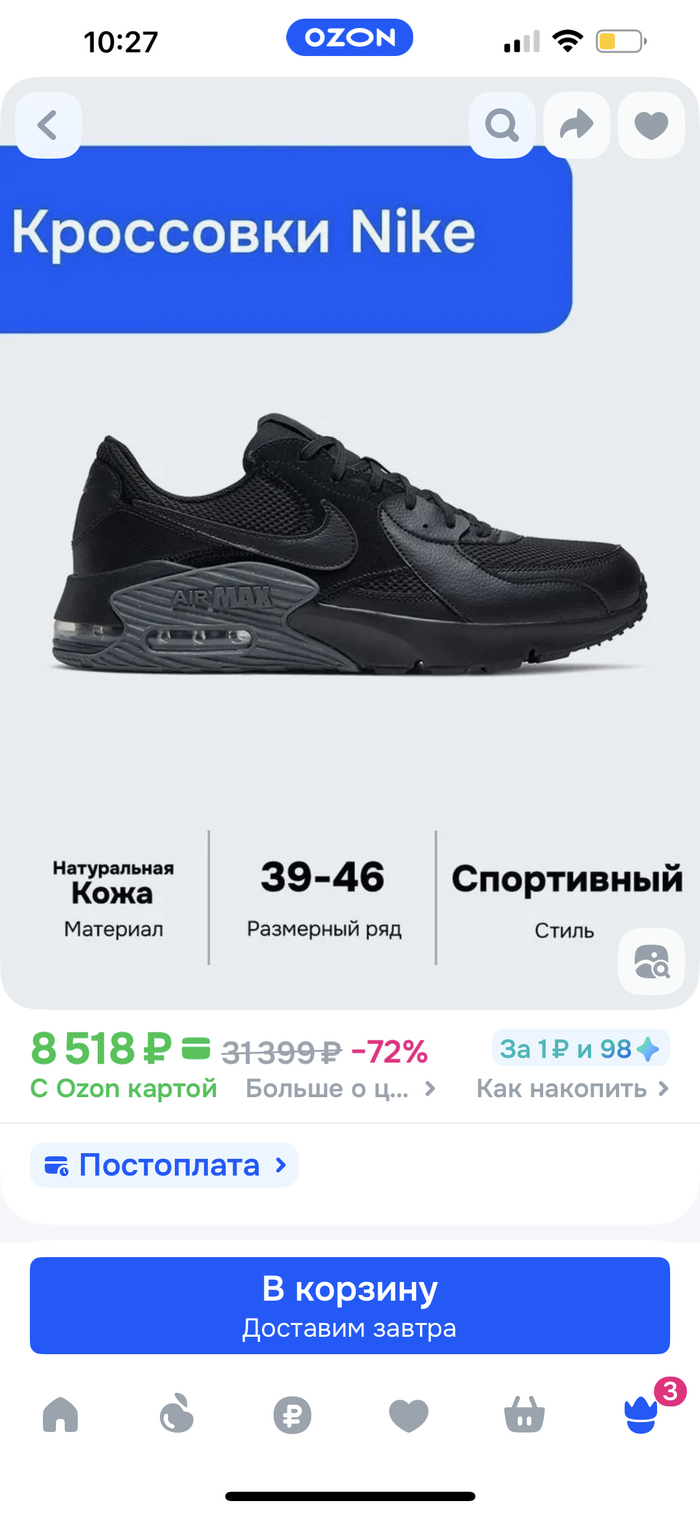Open the profile tab with badge 3

point(641,1415)
